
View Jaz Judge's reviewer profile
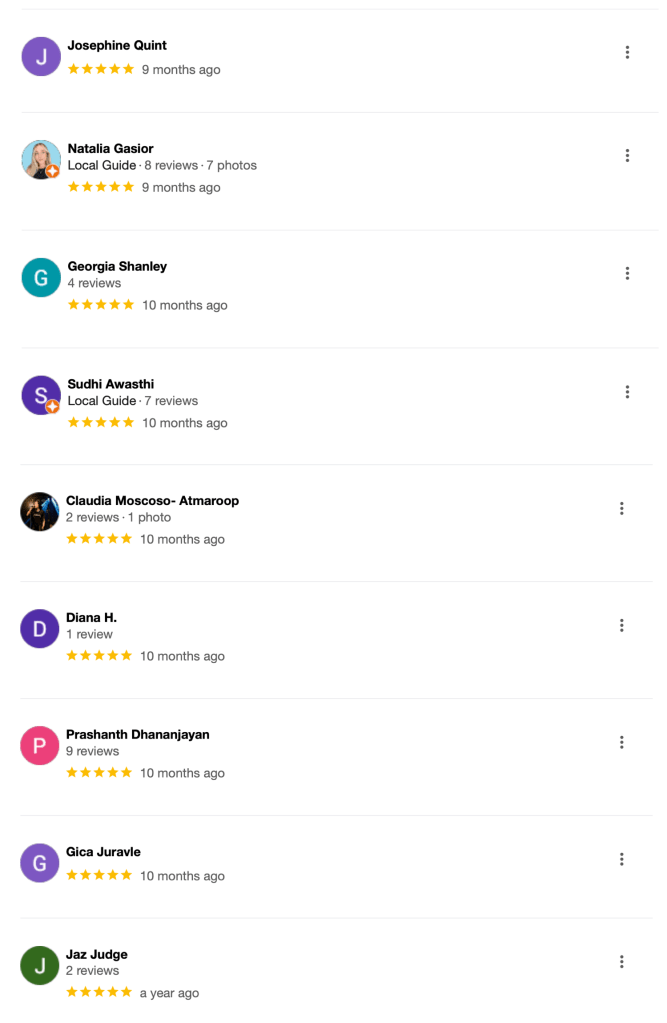pos(96,954)
